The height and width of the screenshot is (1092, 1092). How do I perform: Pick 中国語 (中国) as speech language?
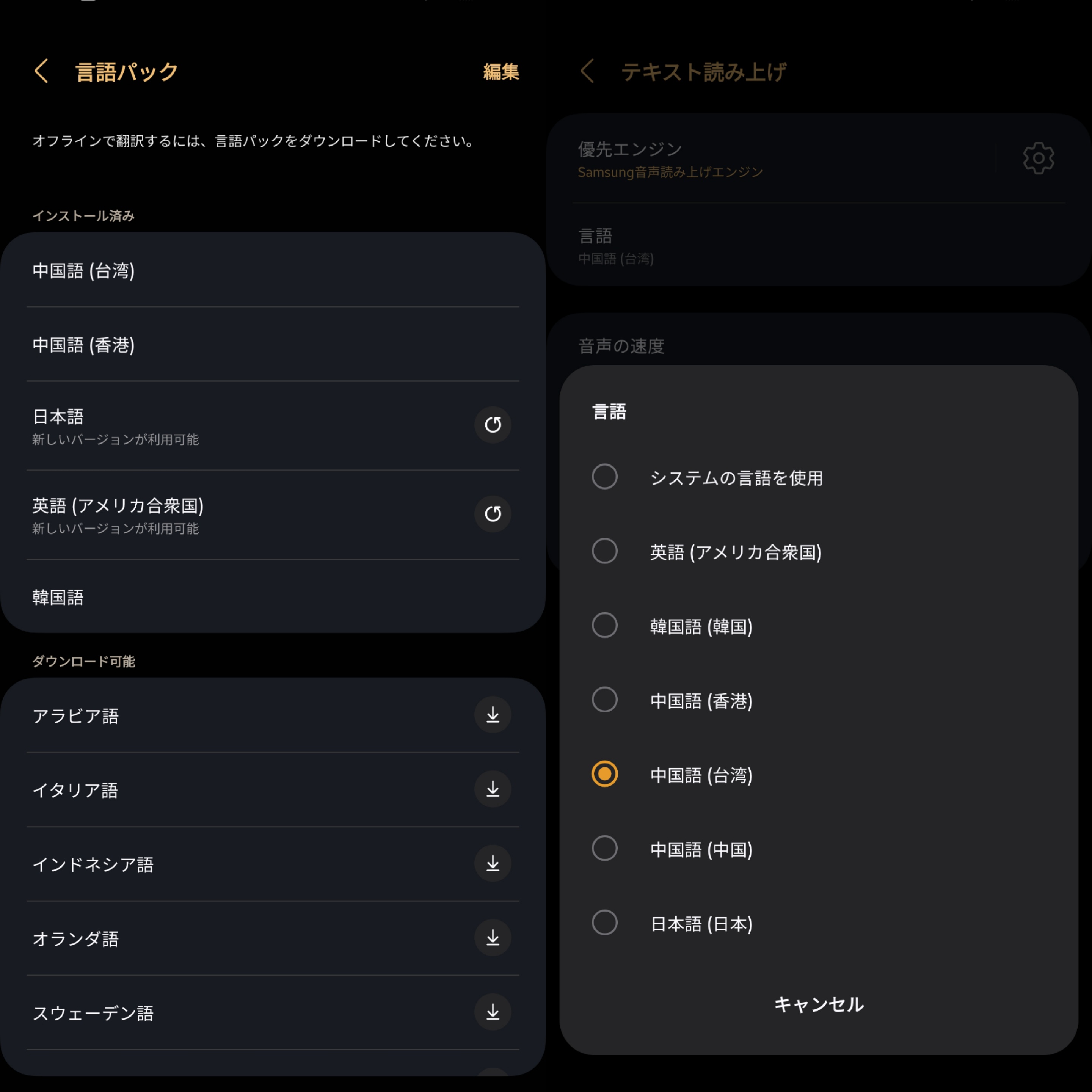pos(605,849)
